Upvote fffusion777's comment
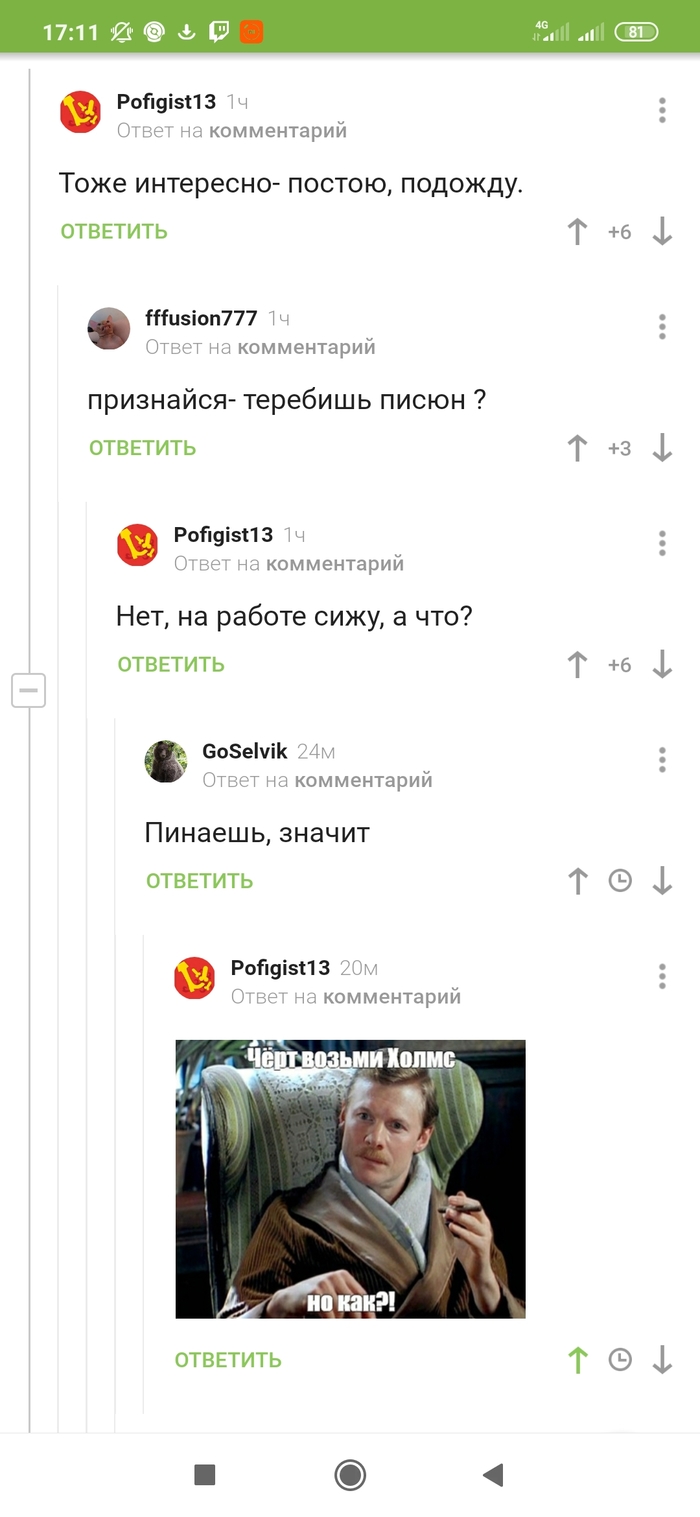This screenshot has height=1517, width=700. pyautogui.click(x=577, y=448)
